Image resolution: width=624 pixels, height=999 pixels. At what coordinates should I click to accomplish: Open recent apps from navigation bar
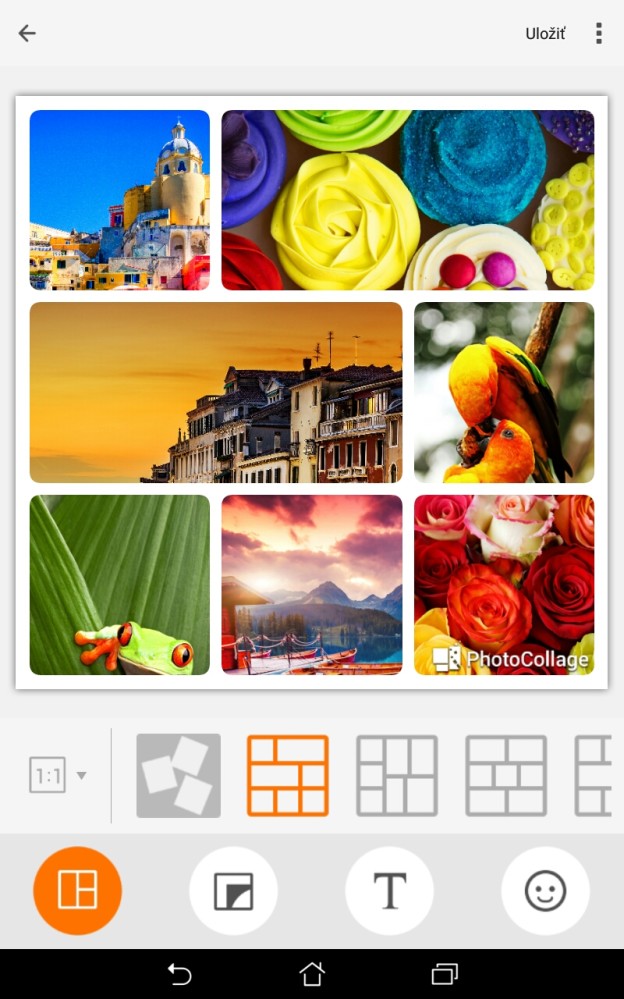click(x=444, y=974)
